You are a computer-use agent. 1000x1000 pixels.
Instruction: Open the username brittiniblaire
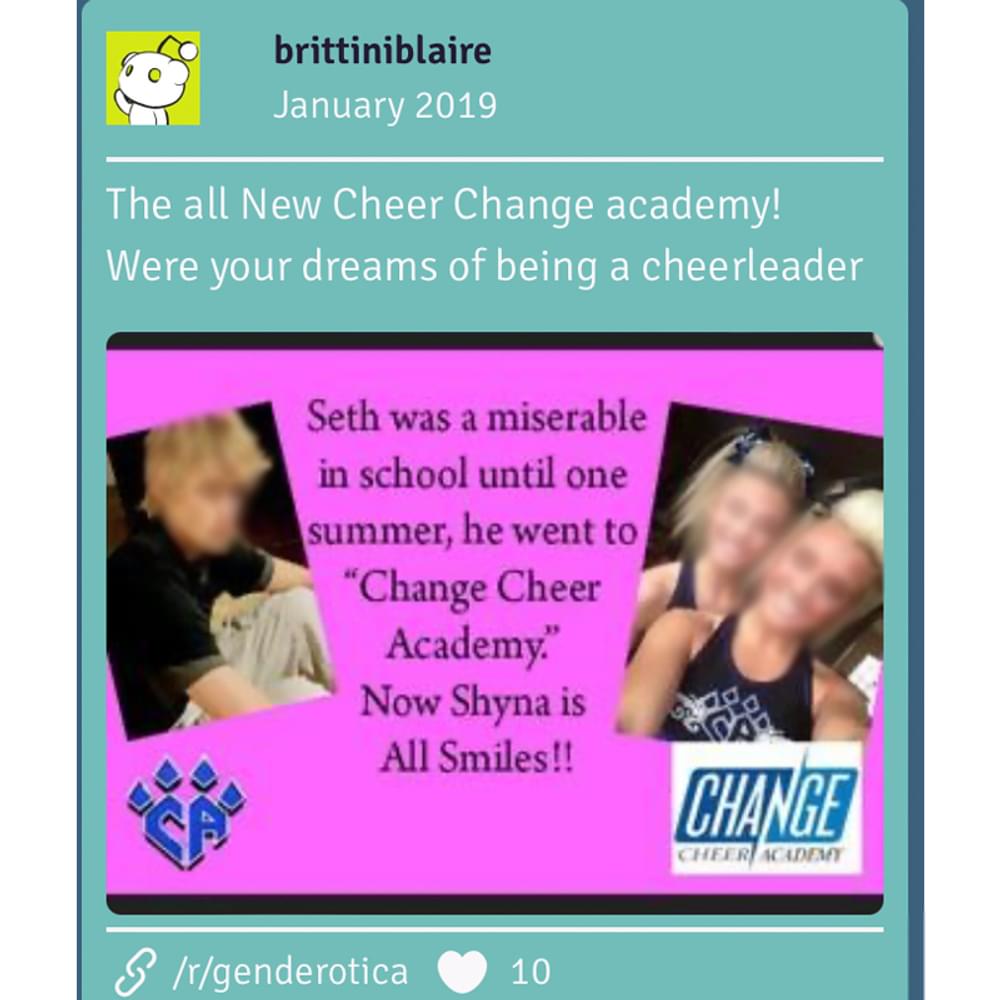(x=382, y=50)
